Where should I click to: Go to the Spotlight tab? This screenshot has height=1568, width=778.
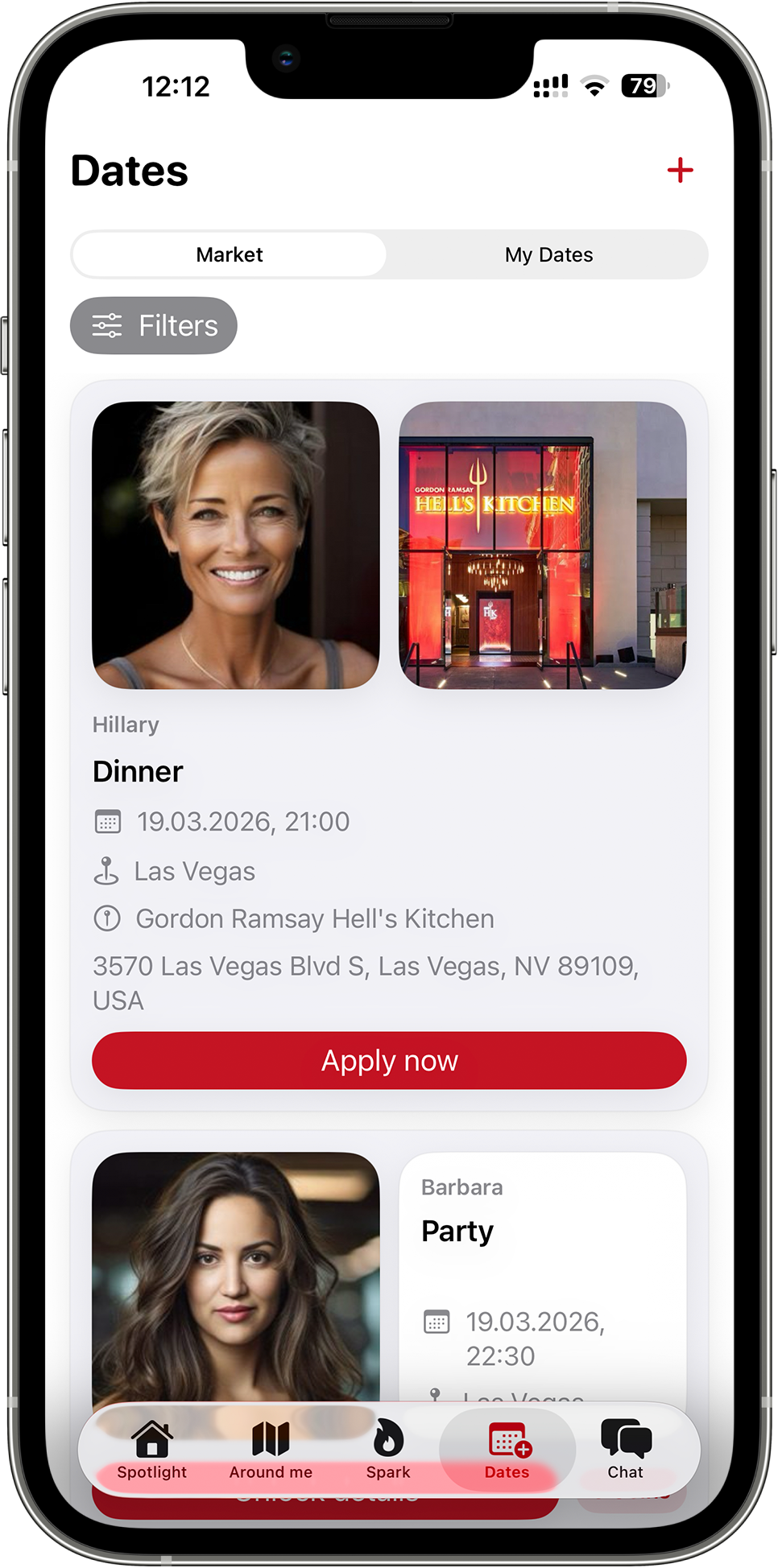152,1450
